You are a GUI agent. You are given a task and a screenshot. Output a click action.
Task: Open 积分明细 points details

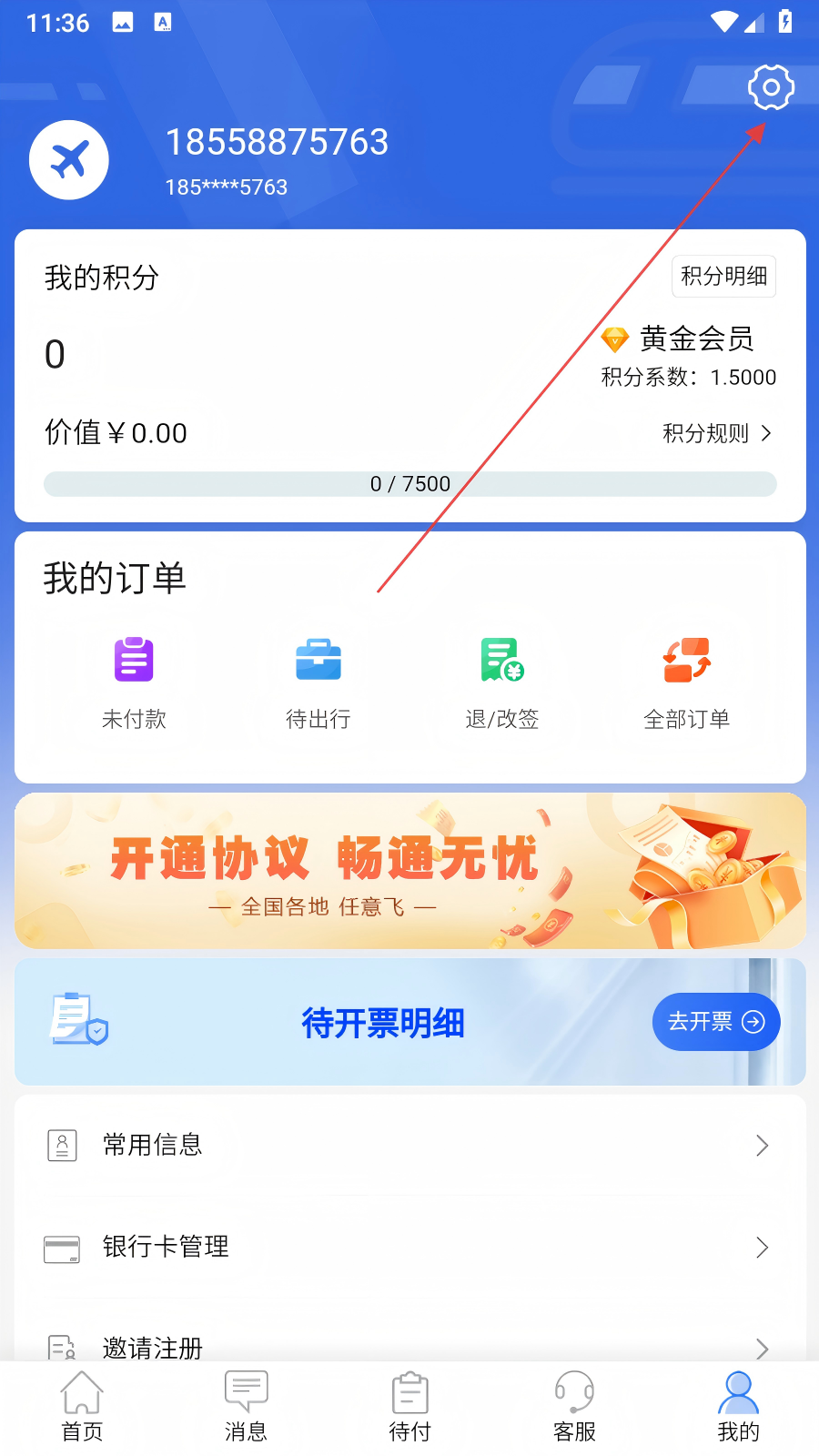723,276
